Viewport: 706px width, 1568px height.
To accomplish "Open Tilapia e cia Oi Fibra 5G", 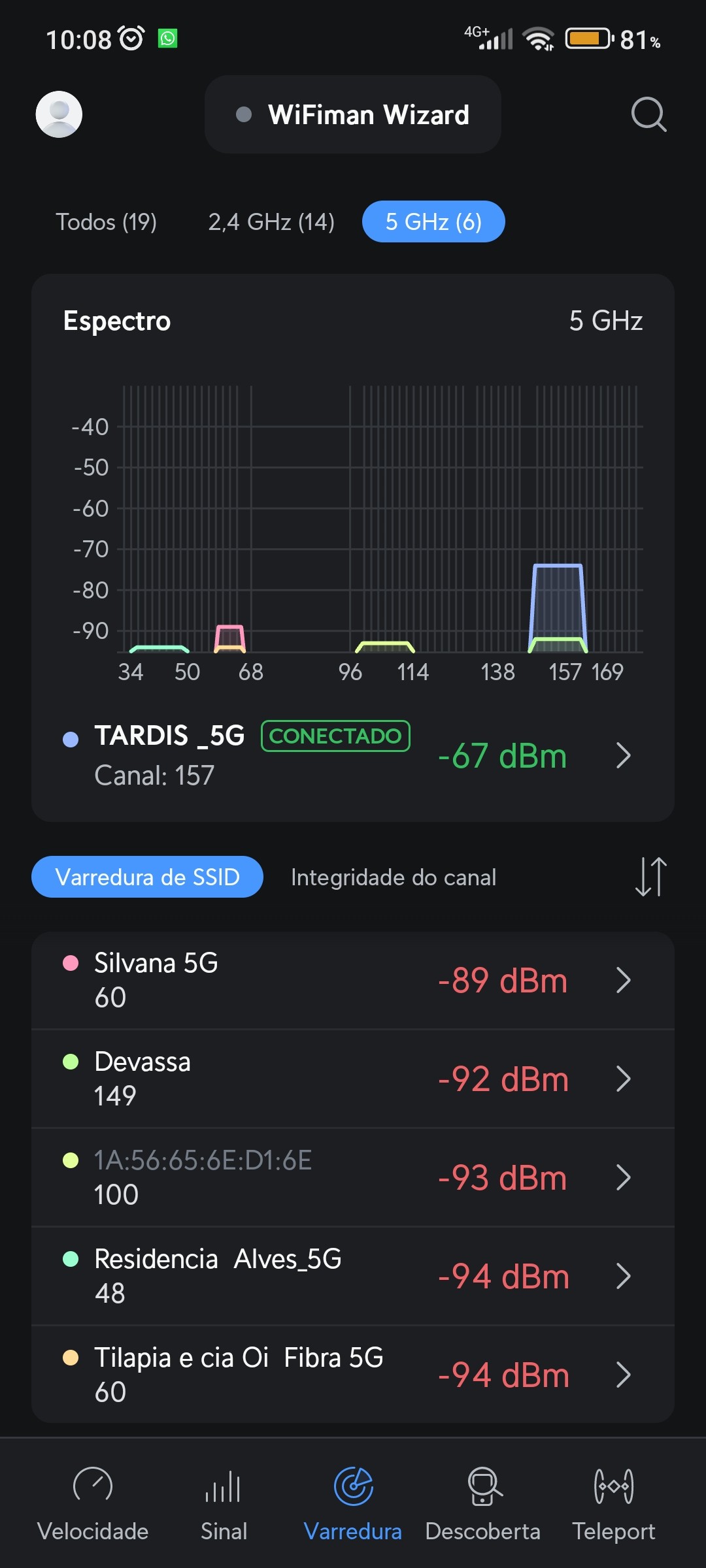I will [353, 1375].
